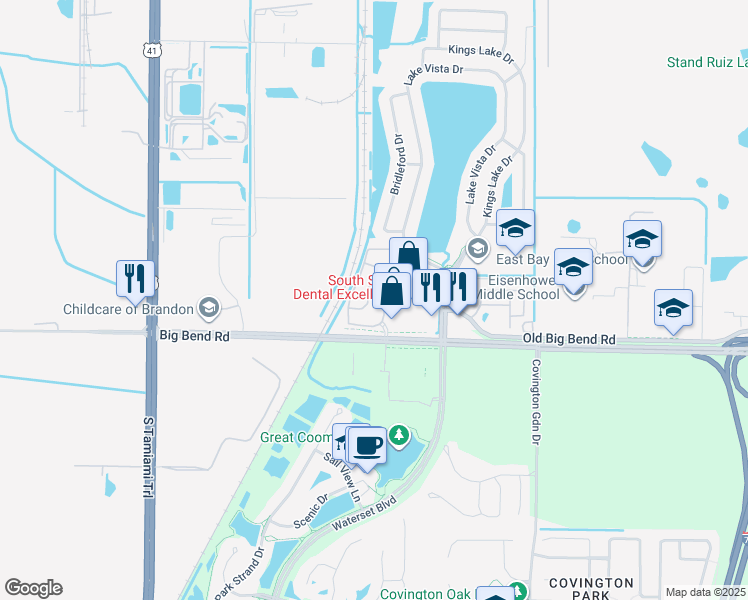Image resolution: width=748 pixels, height=600 pixels.
Task: Select the shopping bag marker above Lake Vista Dr's south end
Action: 408,256
